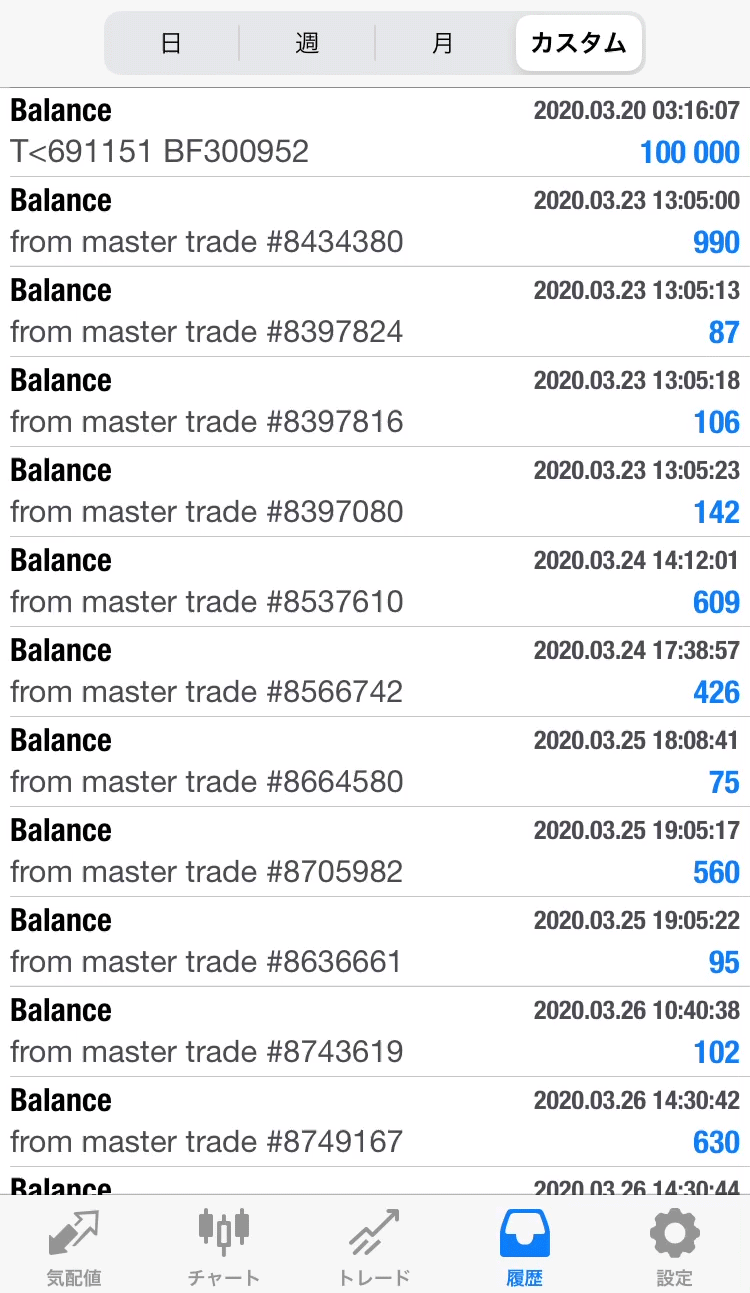The height and width of the screenshot is (1293, 750).
Task: Select the 月 period segment
Action: (443, 43)
